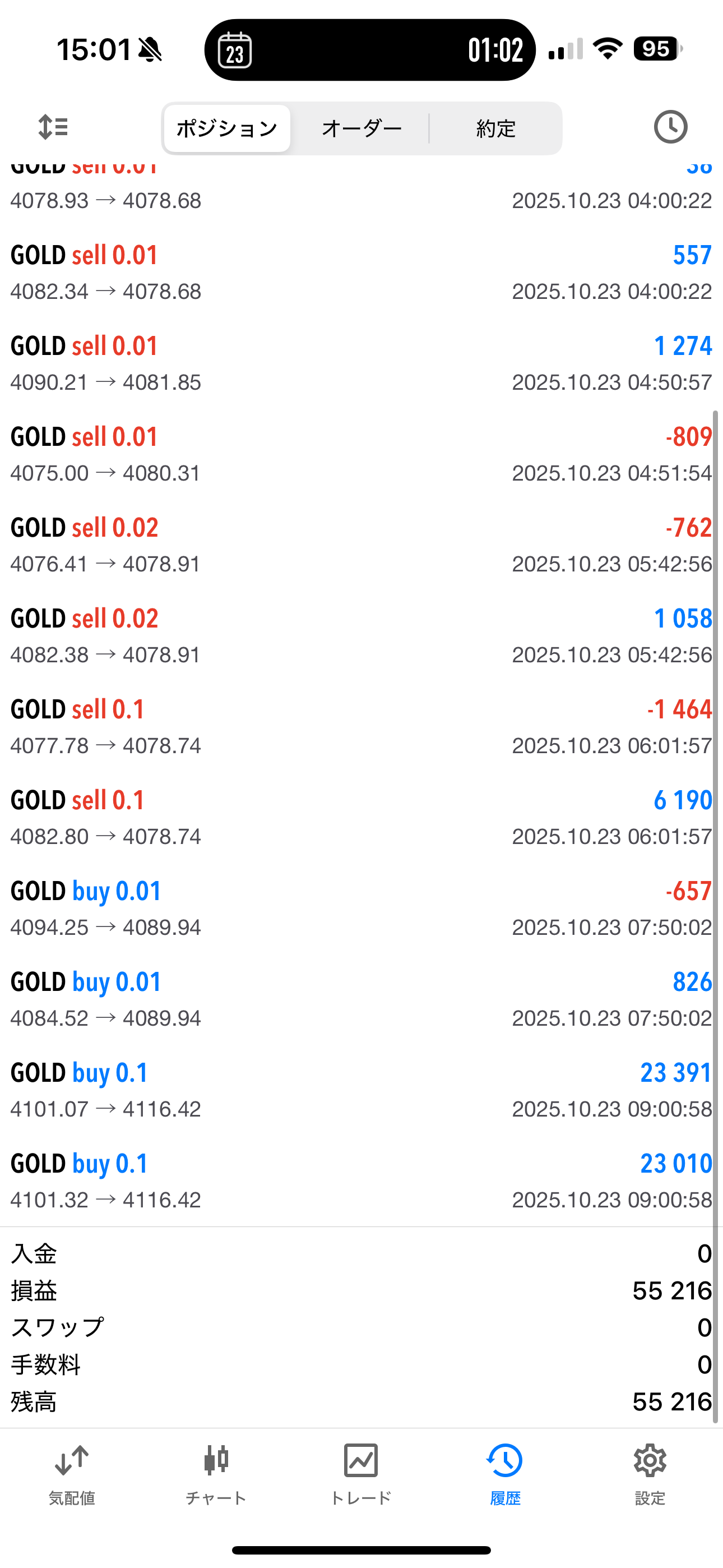Open the GOLD buy 0.1 trade with 23 391
The width and height of the screenshot is (723, 1568).
coord(361,1090)
